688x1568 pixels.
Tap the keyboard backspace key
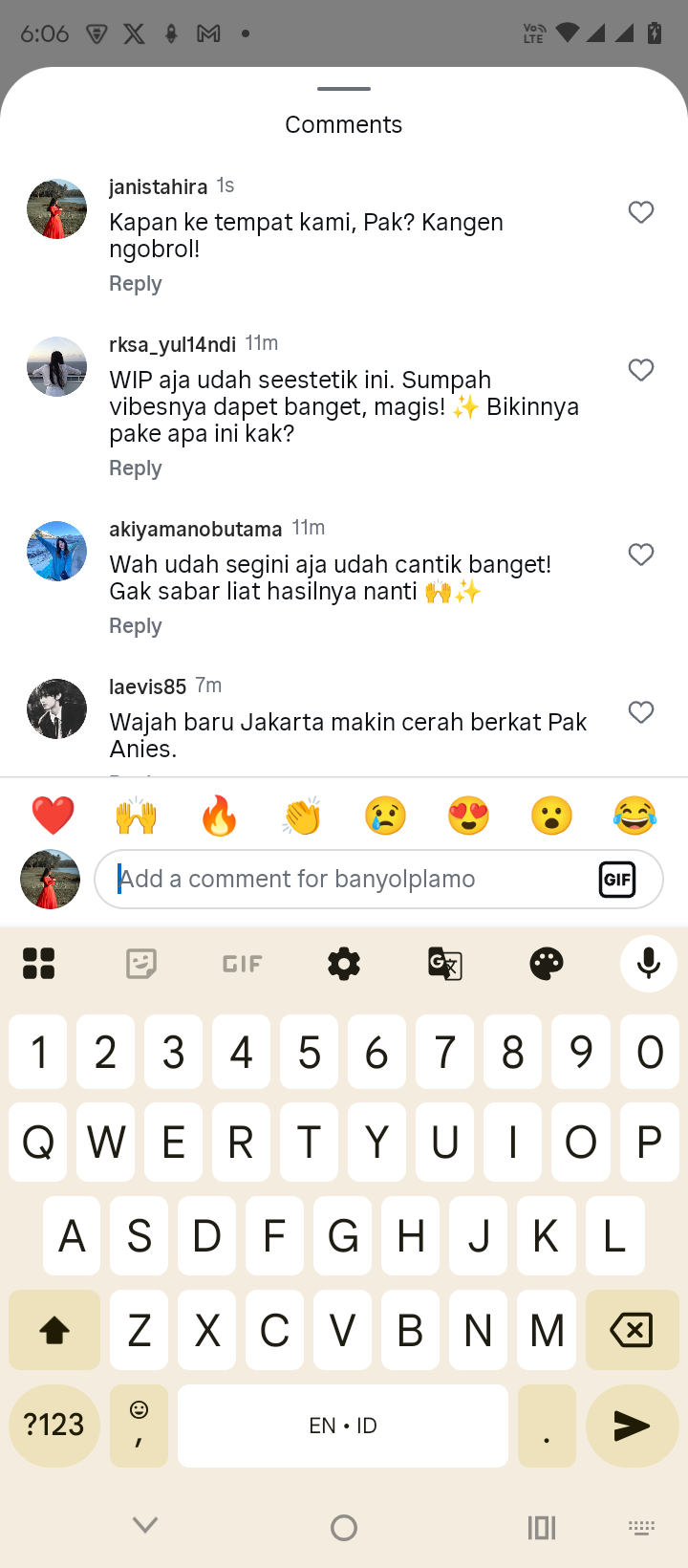pos(631,1330)
